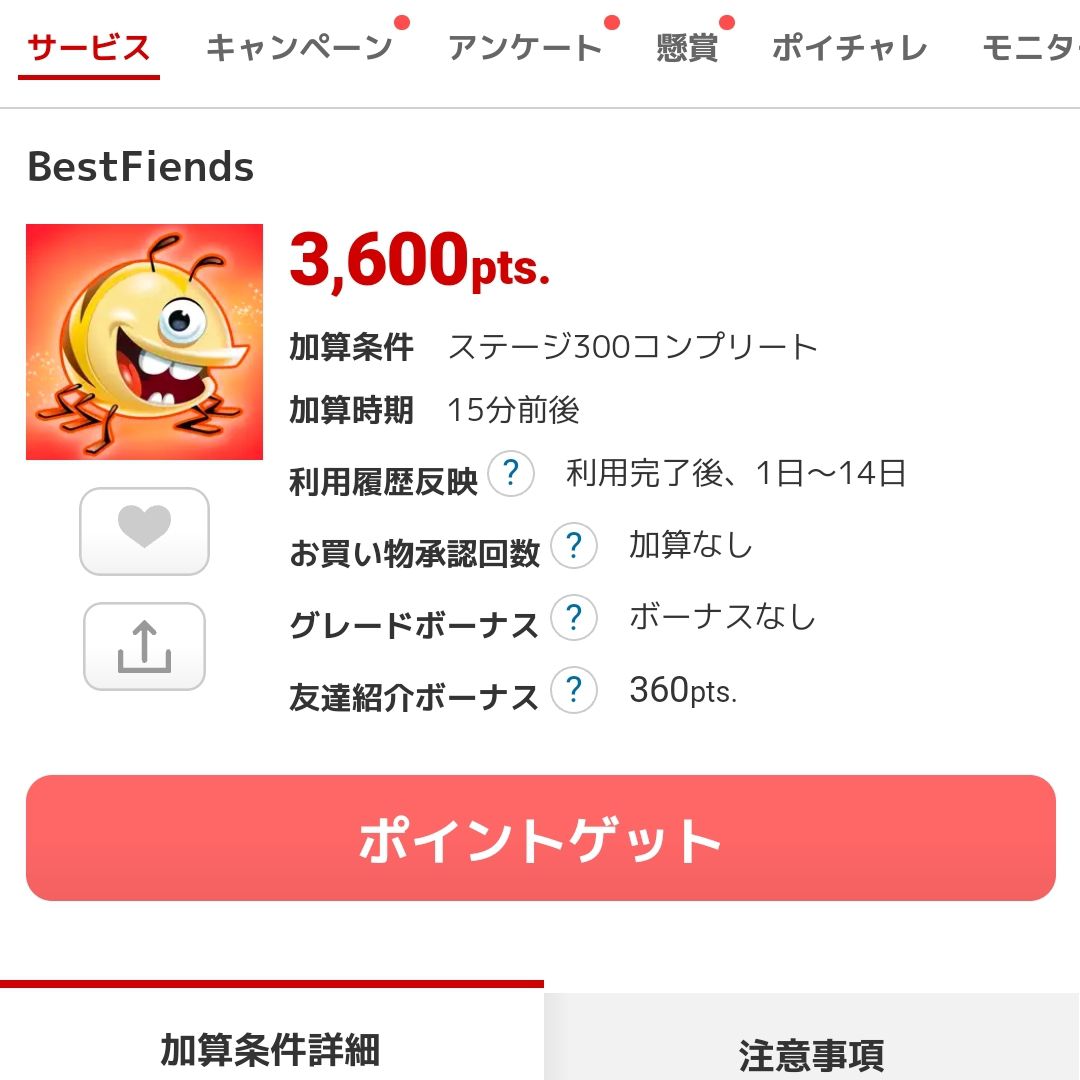Switch to the サービス tab

click(x=89, y=47)
